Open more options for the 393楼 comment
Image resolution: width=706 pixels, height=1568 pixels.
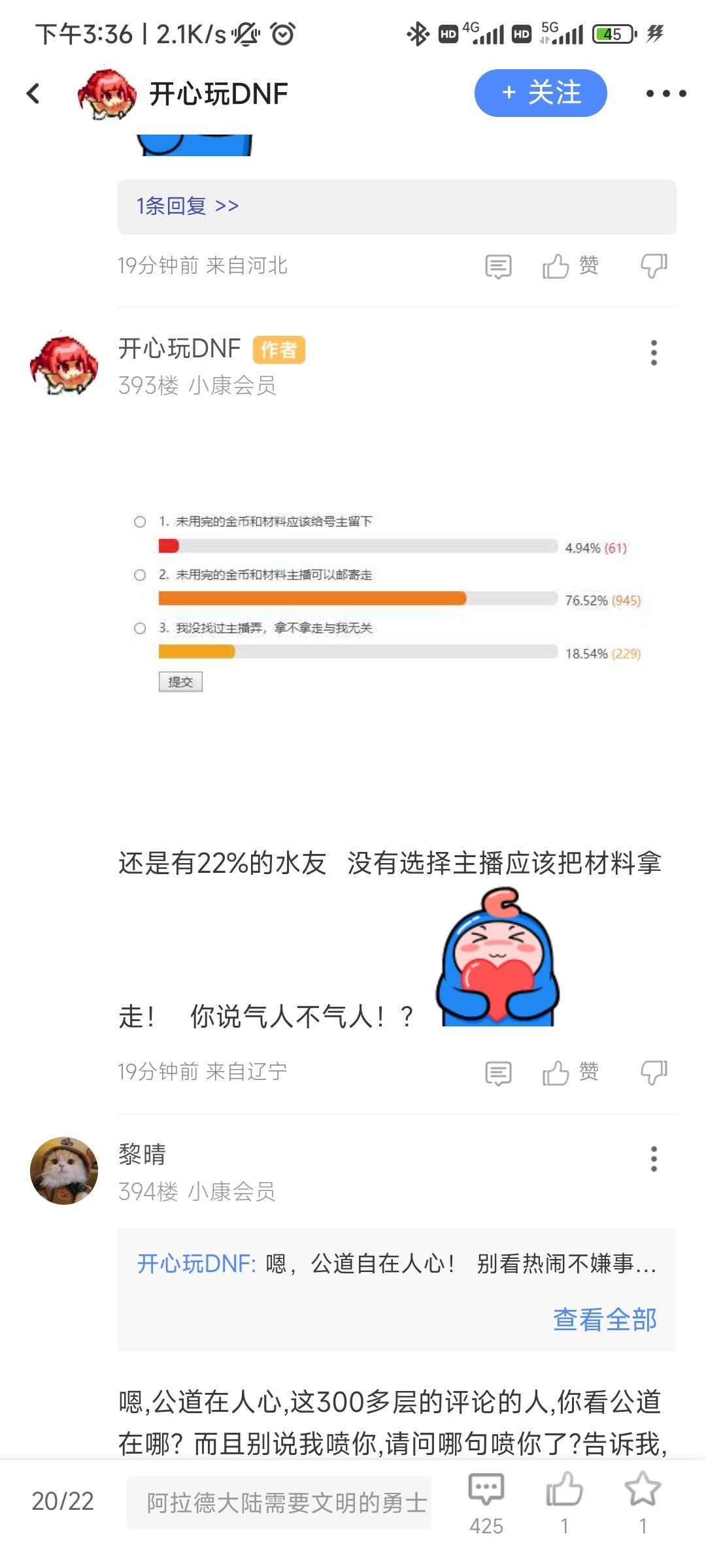click(654, 353)
